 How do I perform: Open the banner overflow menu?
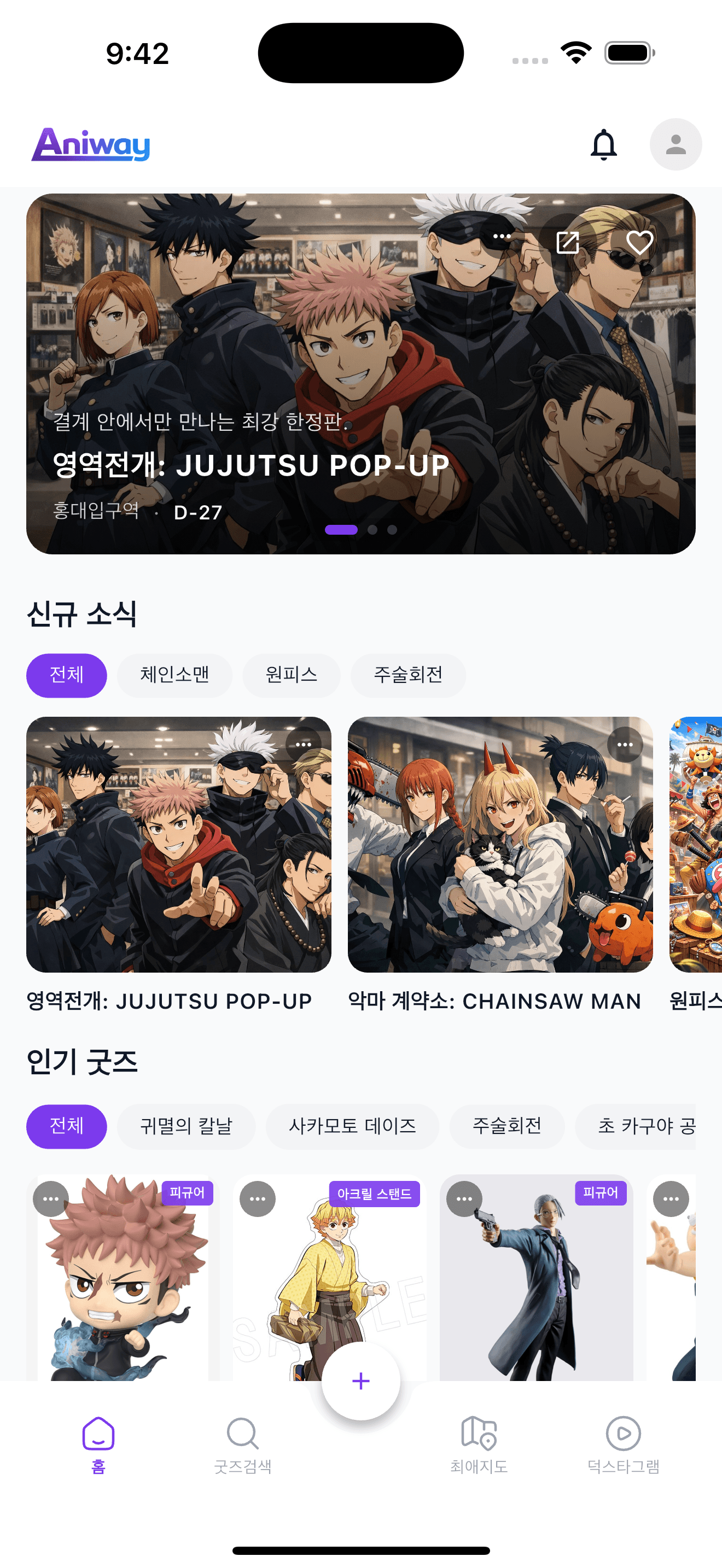click(502, 236)
